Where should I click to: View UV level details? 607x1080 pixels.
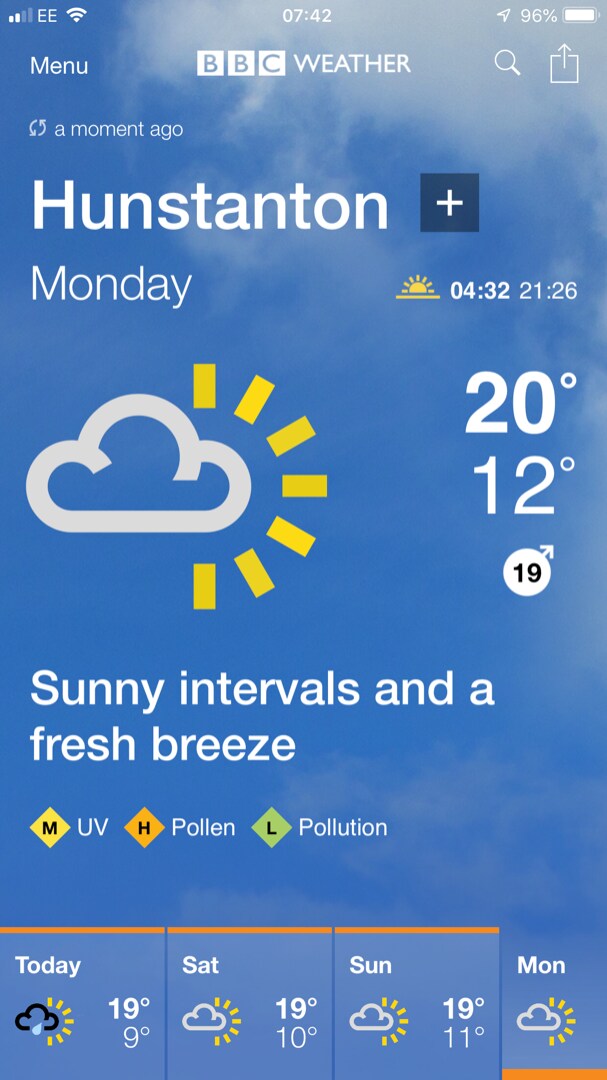[x=69, y=828]
